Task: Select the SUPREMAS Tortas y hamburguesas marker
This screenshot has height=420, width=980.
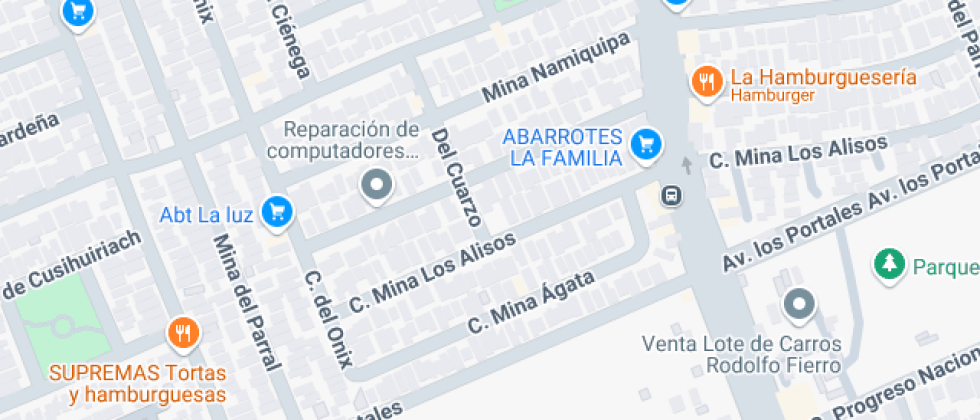Action: [182, 334]
